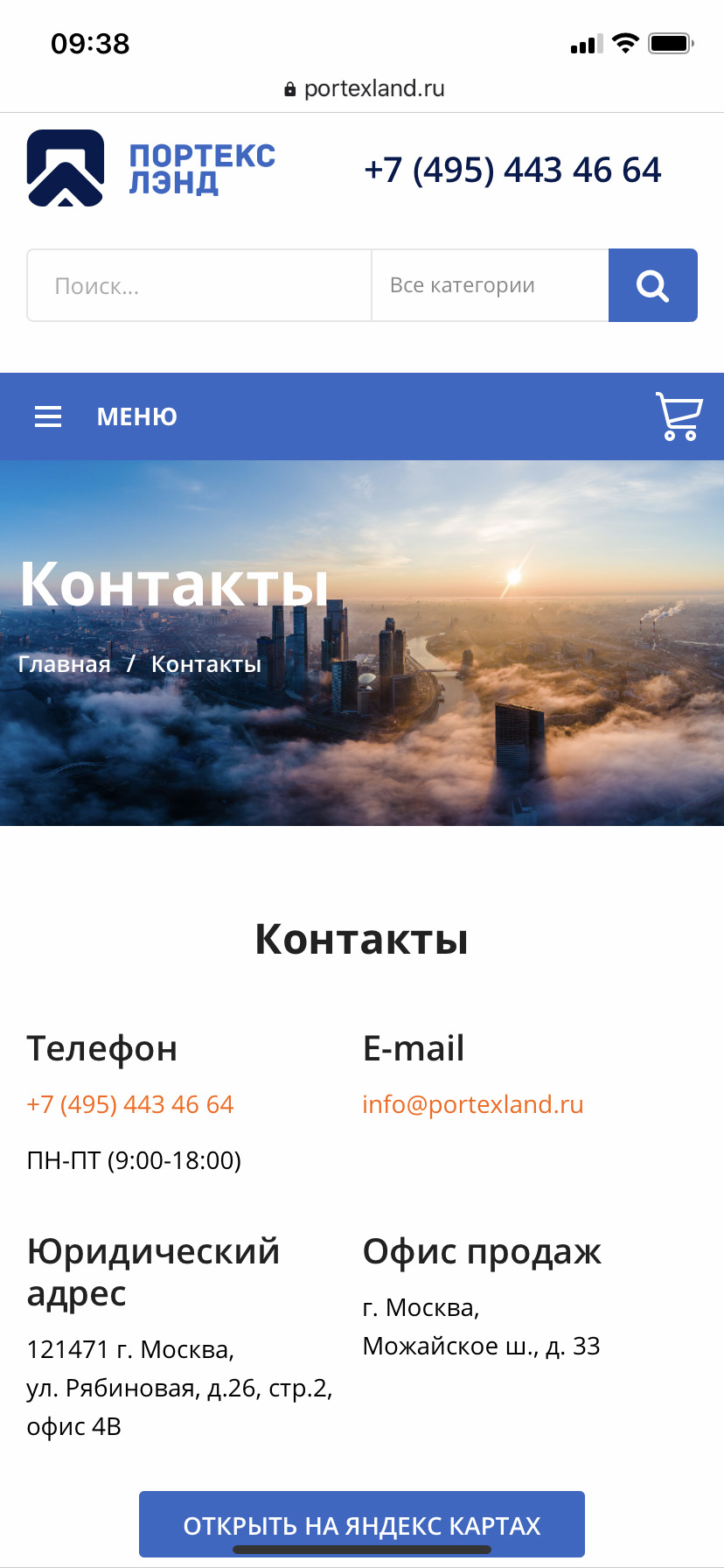724x1568 pixels.
Task: Expand the Все категории dropdown
Action: pos(490,285)
